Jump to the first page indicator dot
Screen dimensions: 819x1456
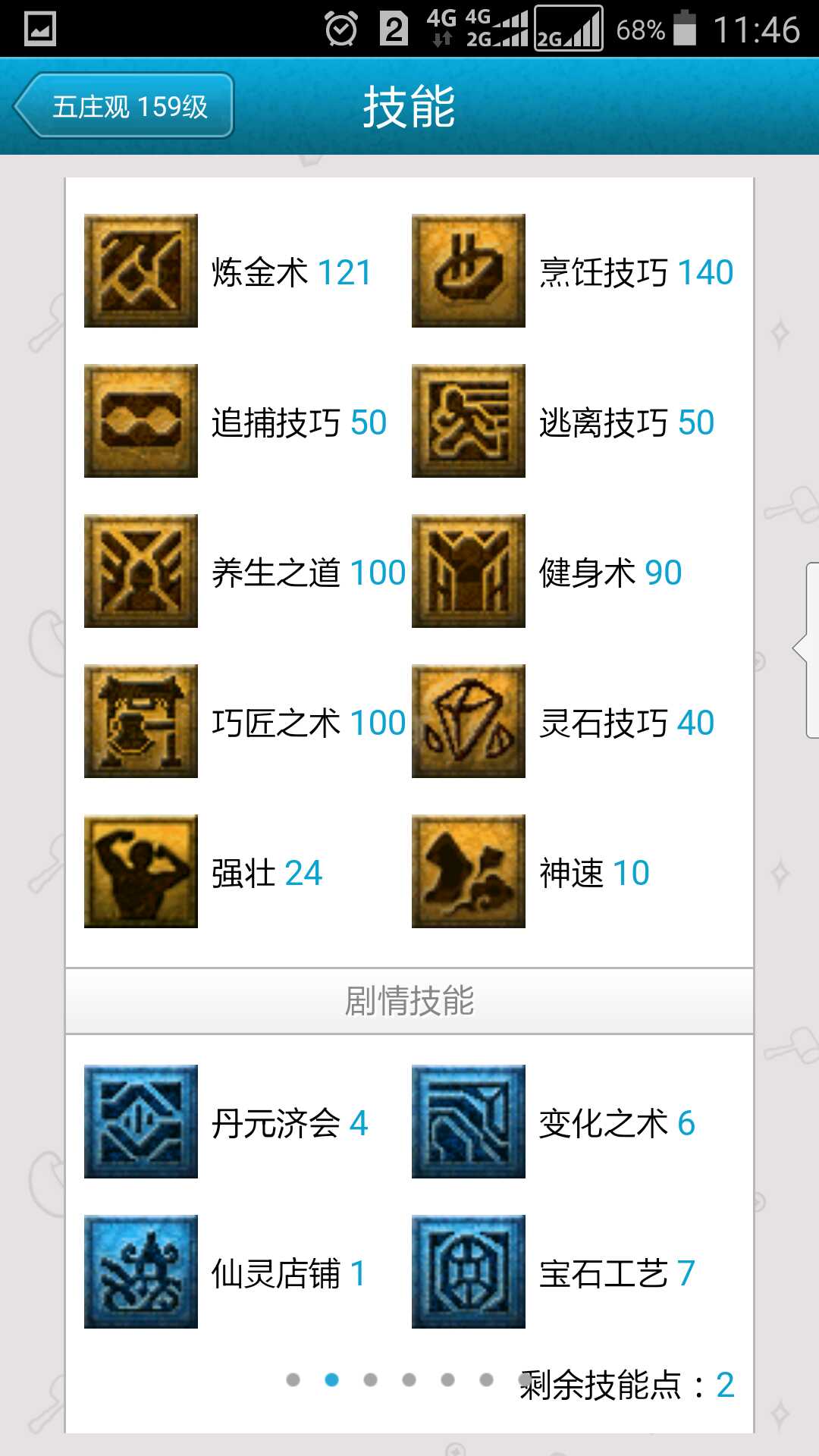(293, 1379)
